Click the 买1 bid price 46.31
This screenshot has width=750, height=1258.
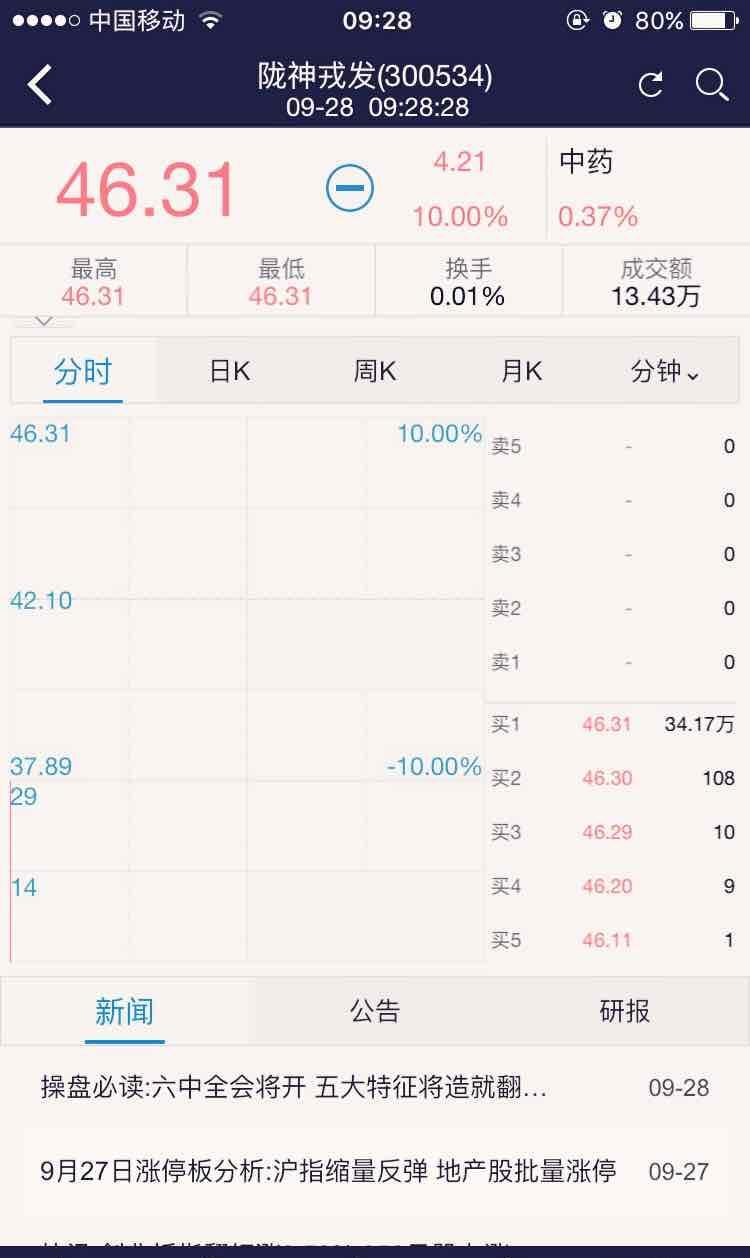pyautogui.click(x=607, y=724)
